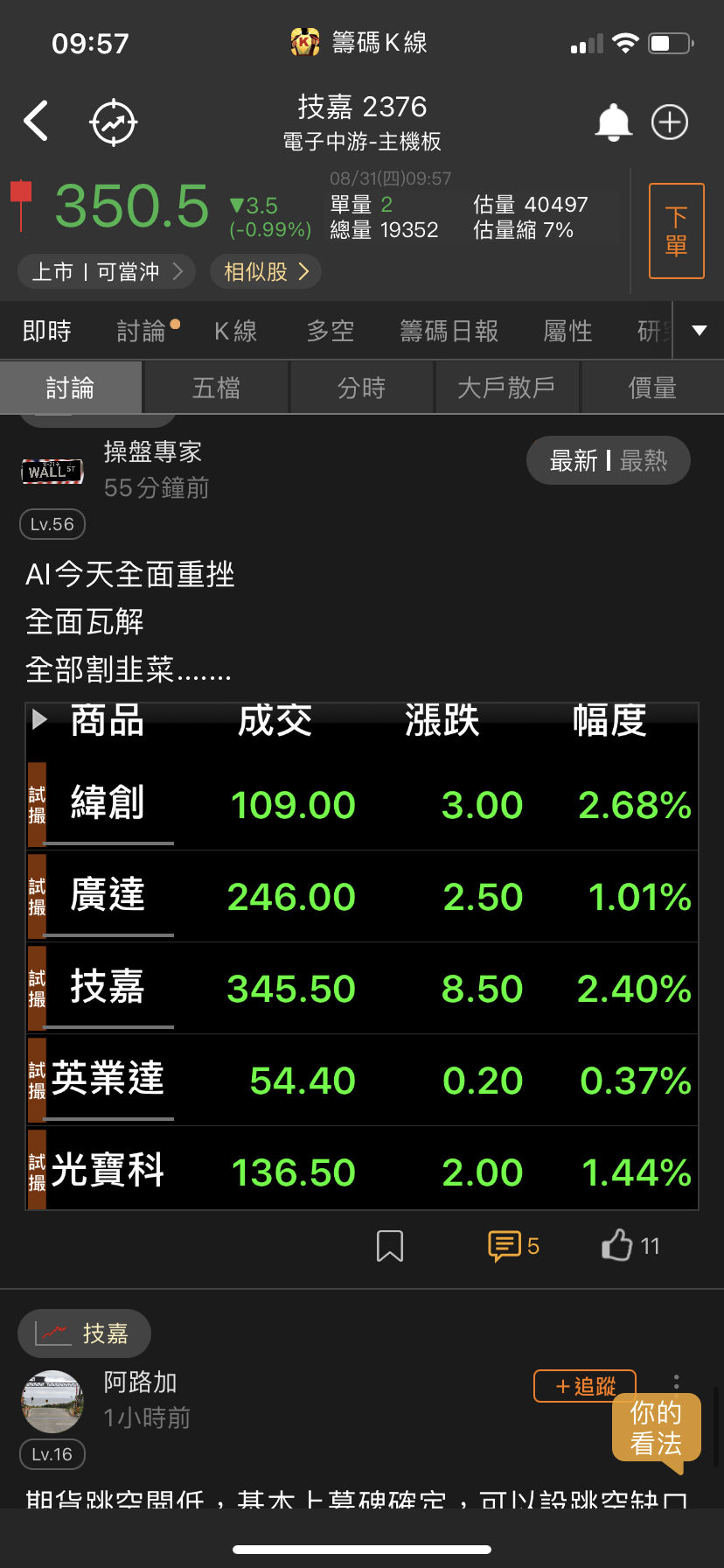Tap the 下單 order button
Viewport: 724px width, 1568px height.
(x=676, y=231)
